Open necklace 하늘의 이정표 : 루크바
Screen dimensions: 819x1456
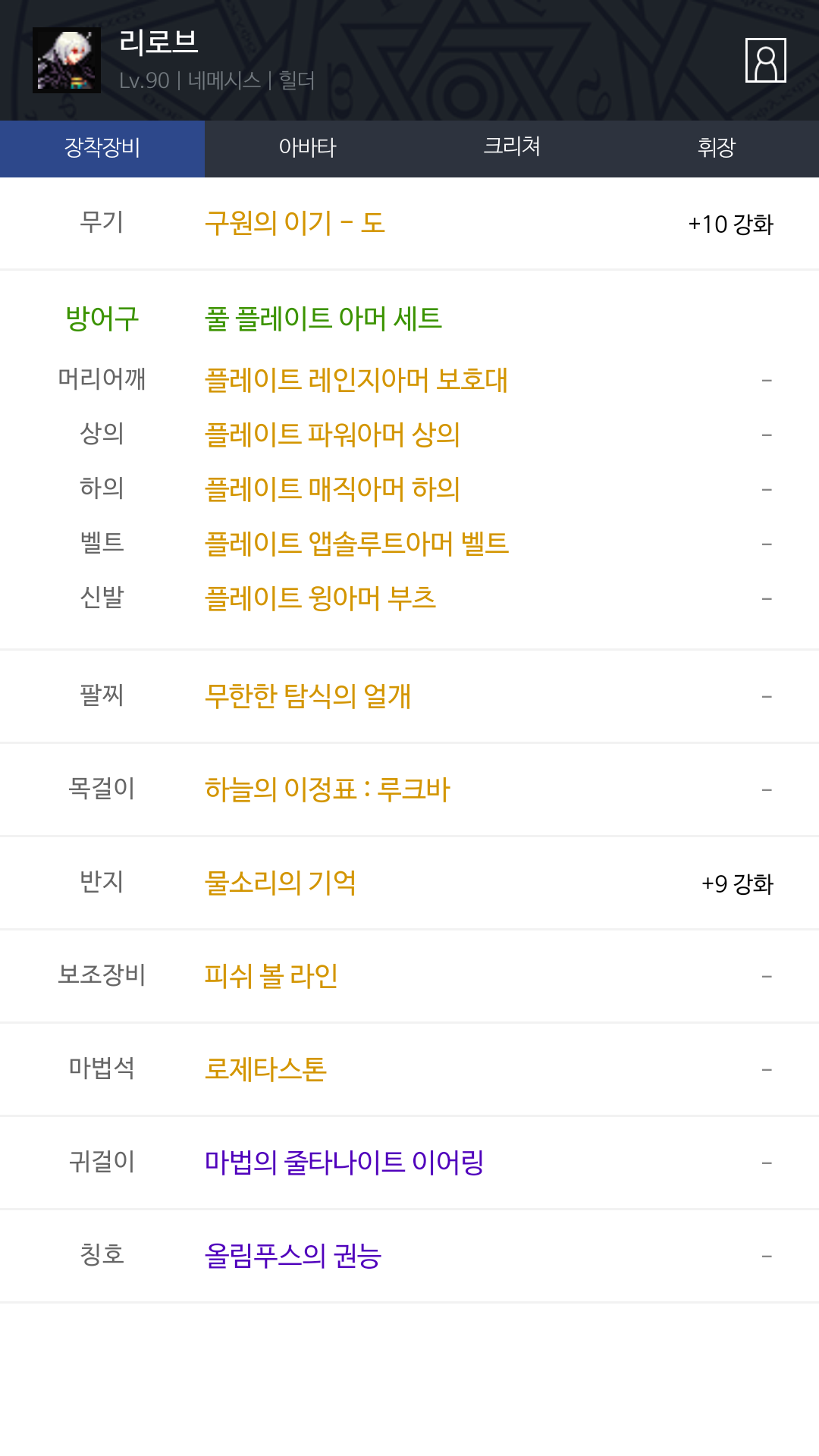(328, 789)
